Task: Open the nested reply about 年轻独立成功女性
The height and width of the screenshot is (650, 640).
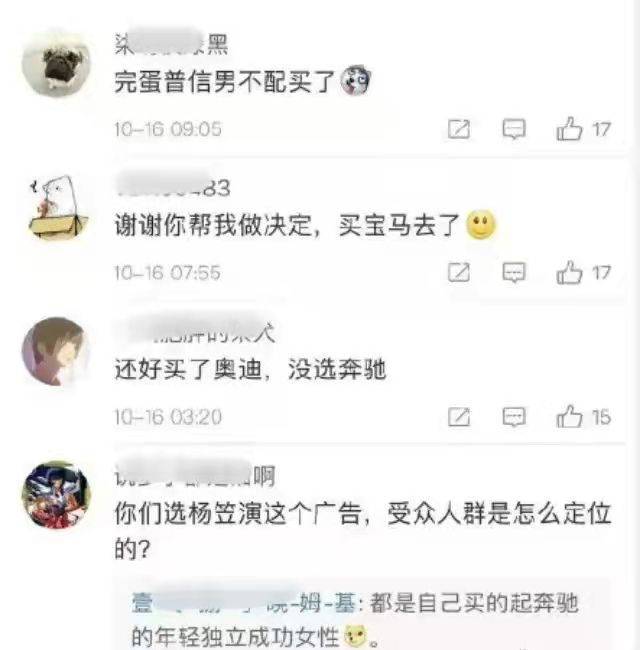Action: pos(360,620)
